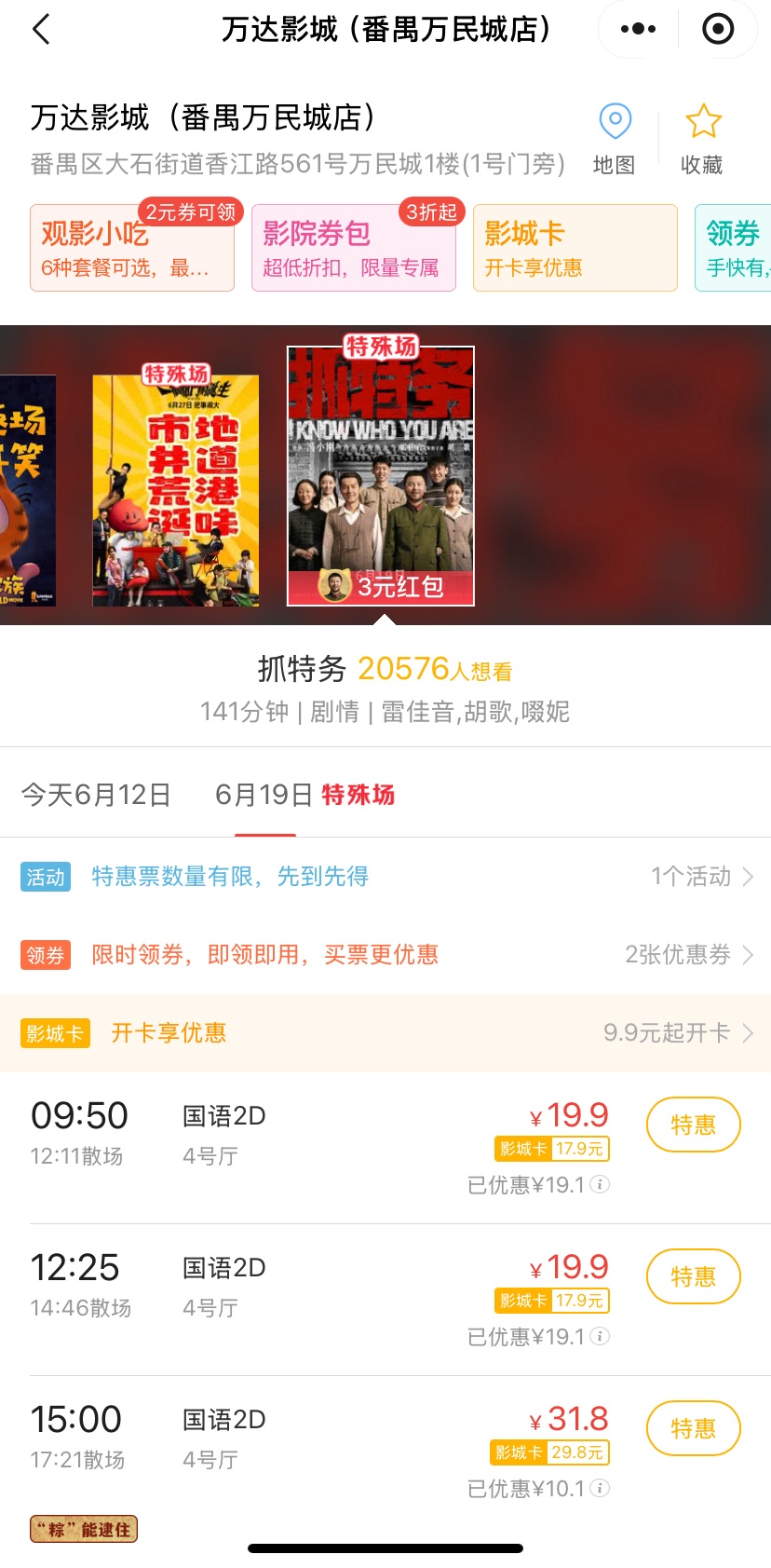The width and height of the screenshot is (771, 1568).
Task: Switch to the 今天6月12日 date tab
Action: 96,795
